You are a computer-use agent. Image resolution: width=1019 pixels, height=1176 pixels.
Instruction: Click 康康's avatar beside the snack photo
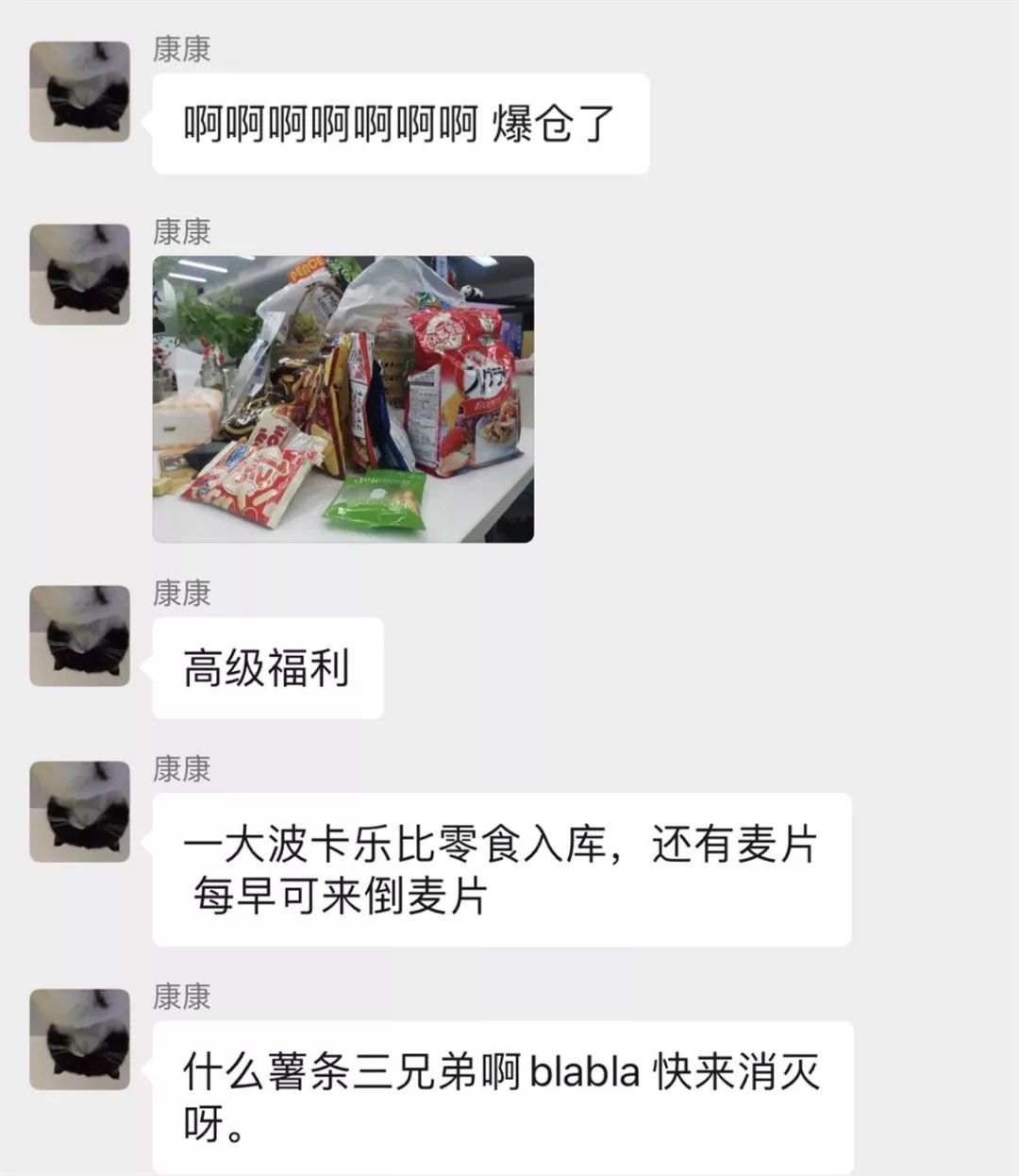tap(80, 274)
